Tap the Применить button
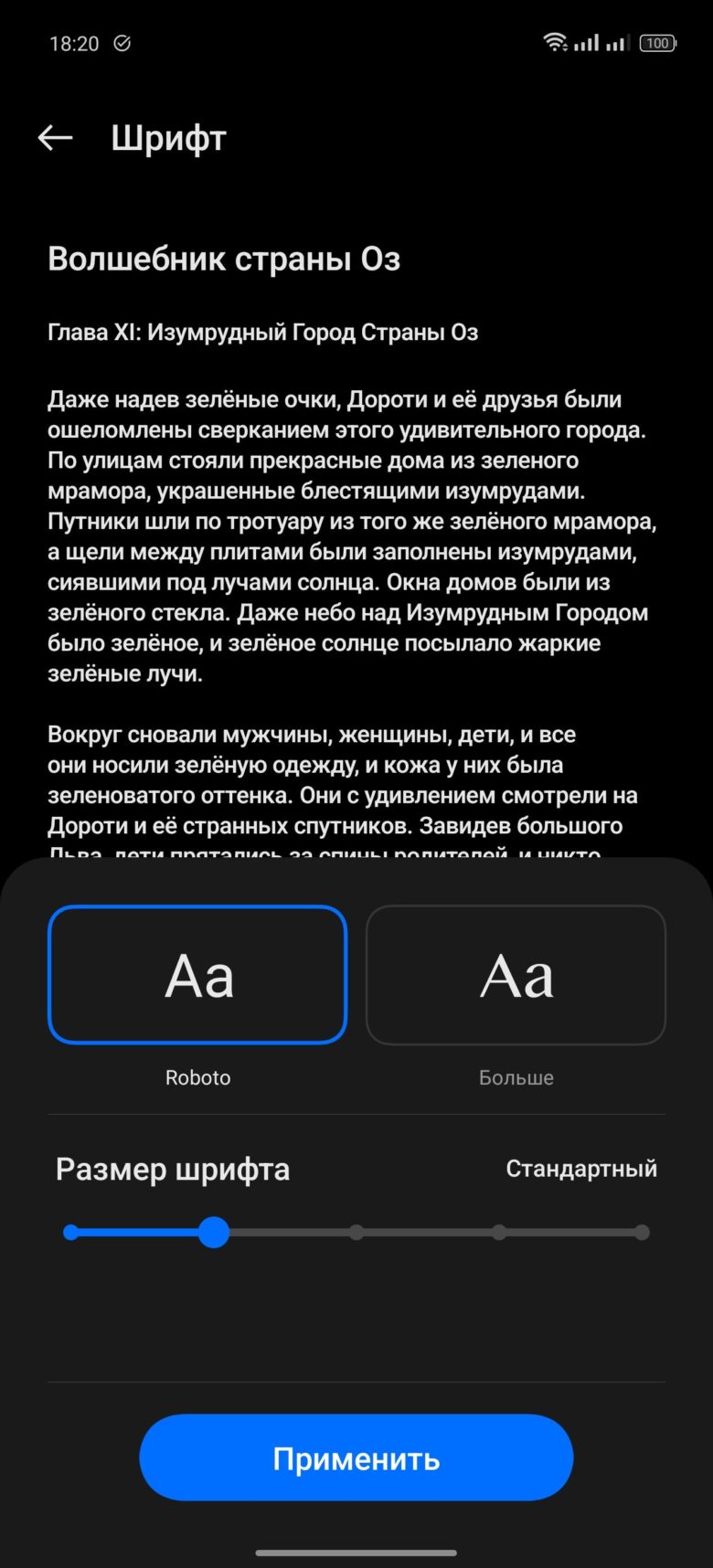713x1568 pixels. (x=356, y=1457)
